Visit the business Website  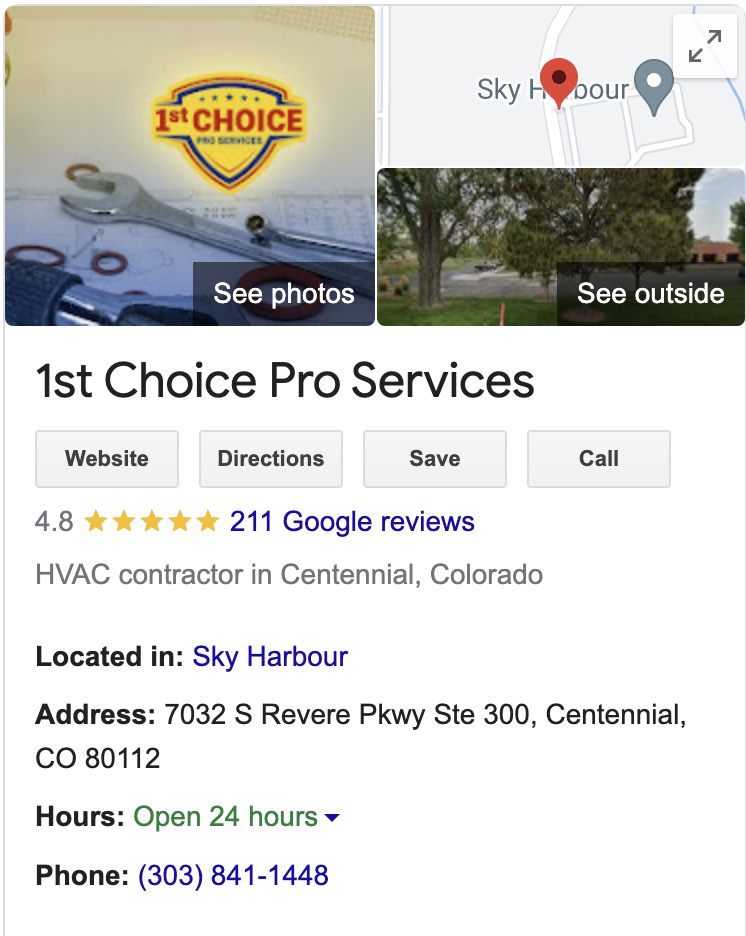tap(107, 459)
